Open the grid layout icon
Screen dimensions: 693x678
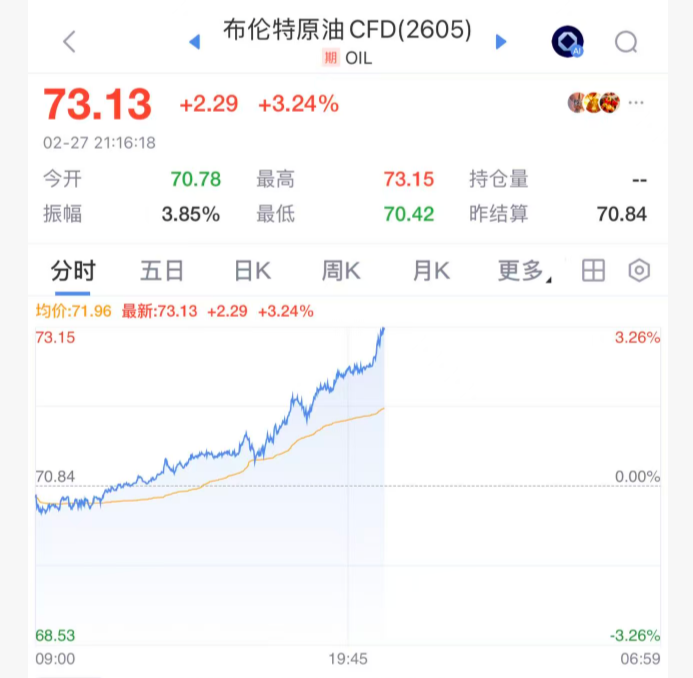(x=594, y=271)
